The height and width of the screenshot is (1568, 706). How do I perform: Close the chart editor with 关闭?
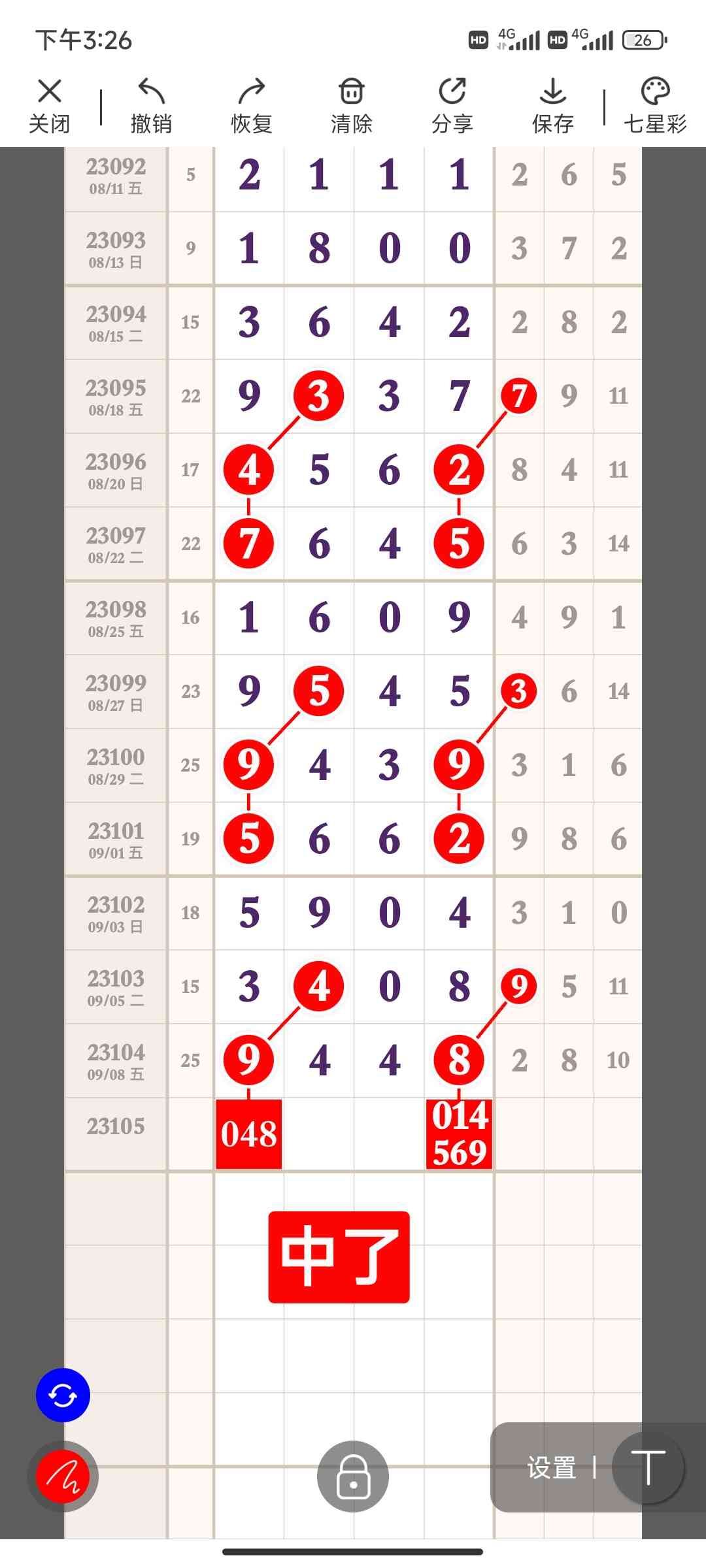(x=49, y=106)
